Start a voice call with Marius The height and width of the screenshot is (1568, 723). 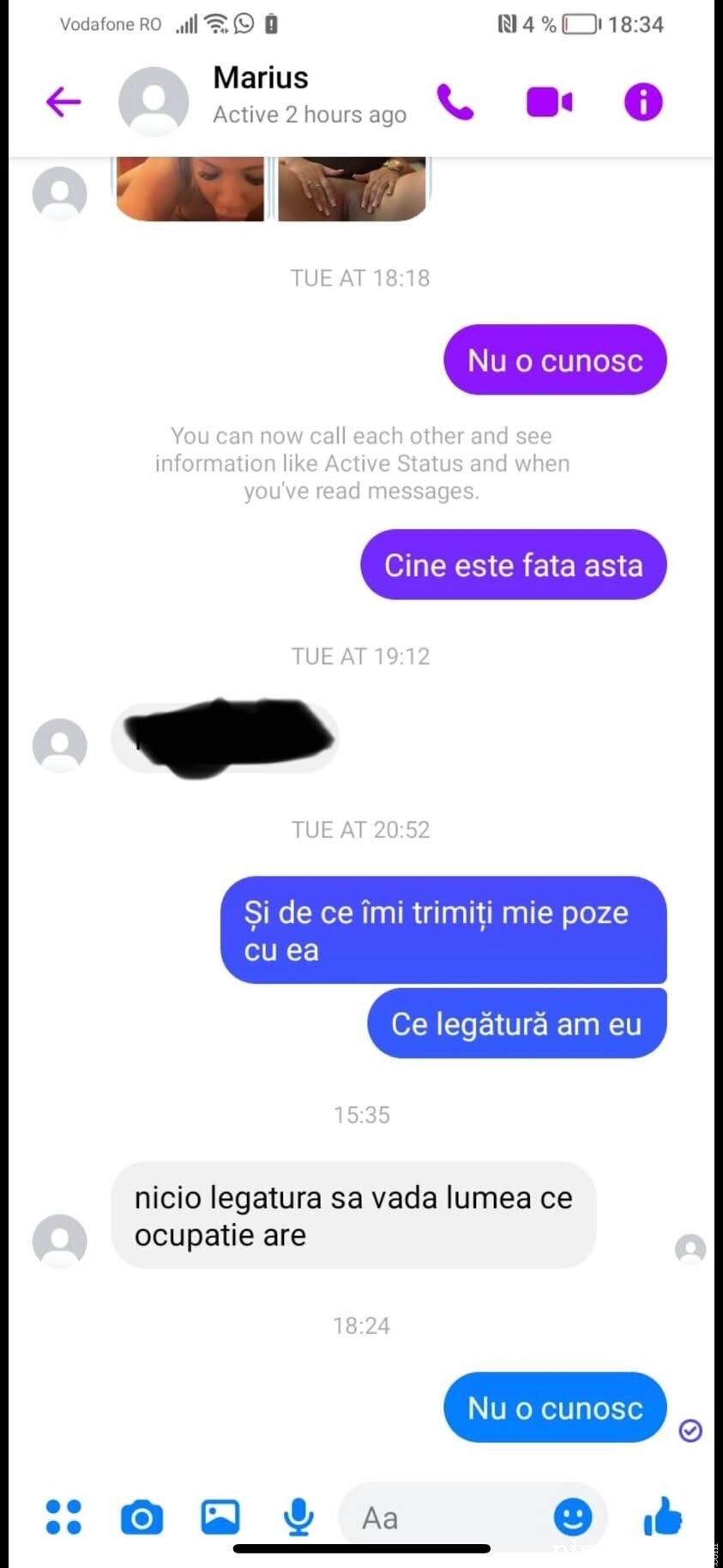455,102
